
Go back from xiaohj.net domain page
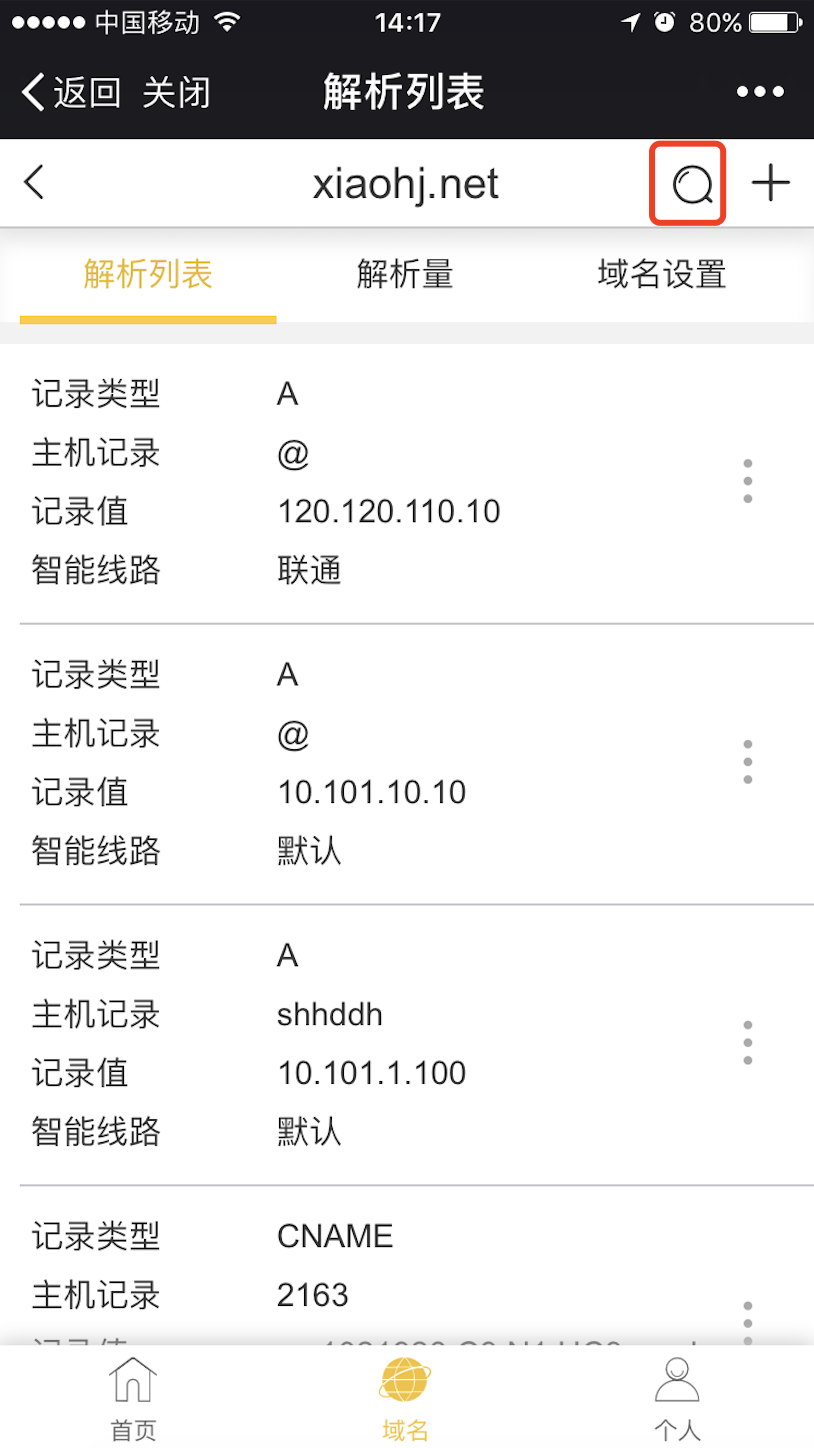[x=35, y=183]
